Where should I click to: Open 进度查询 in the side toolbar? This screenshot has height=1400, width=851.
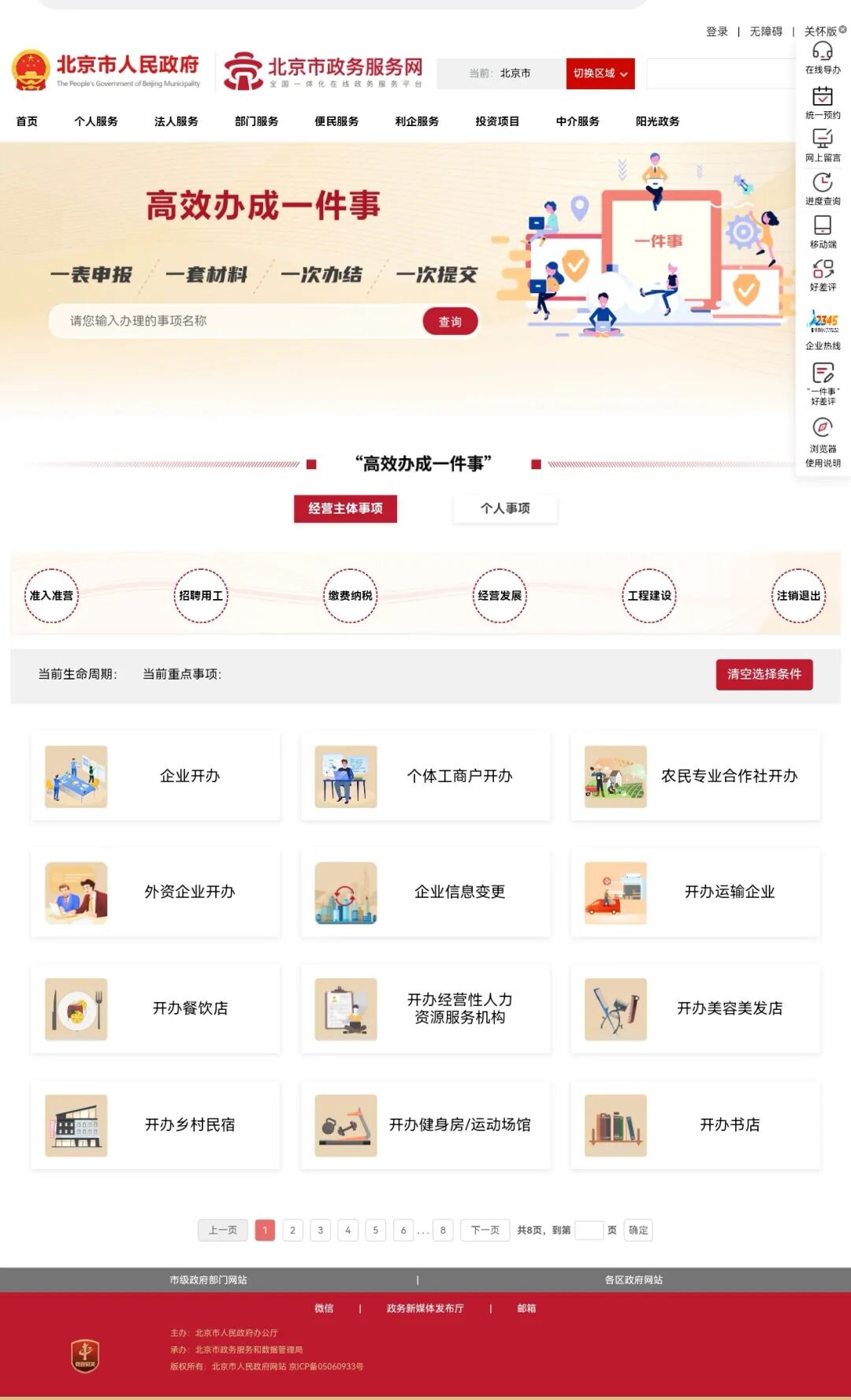pos(823,189)
